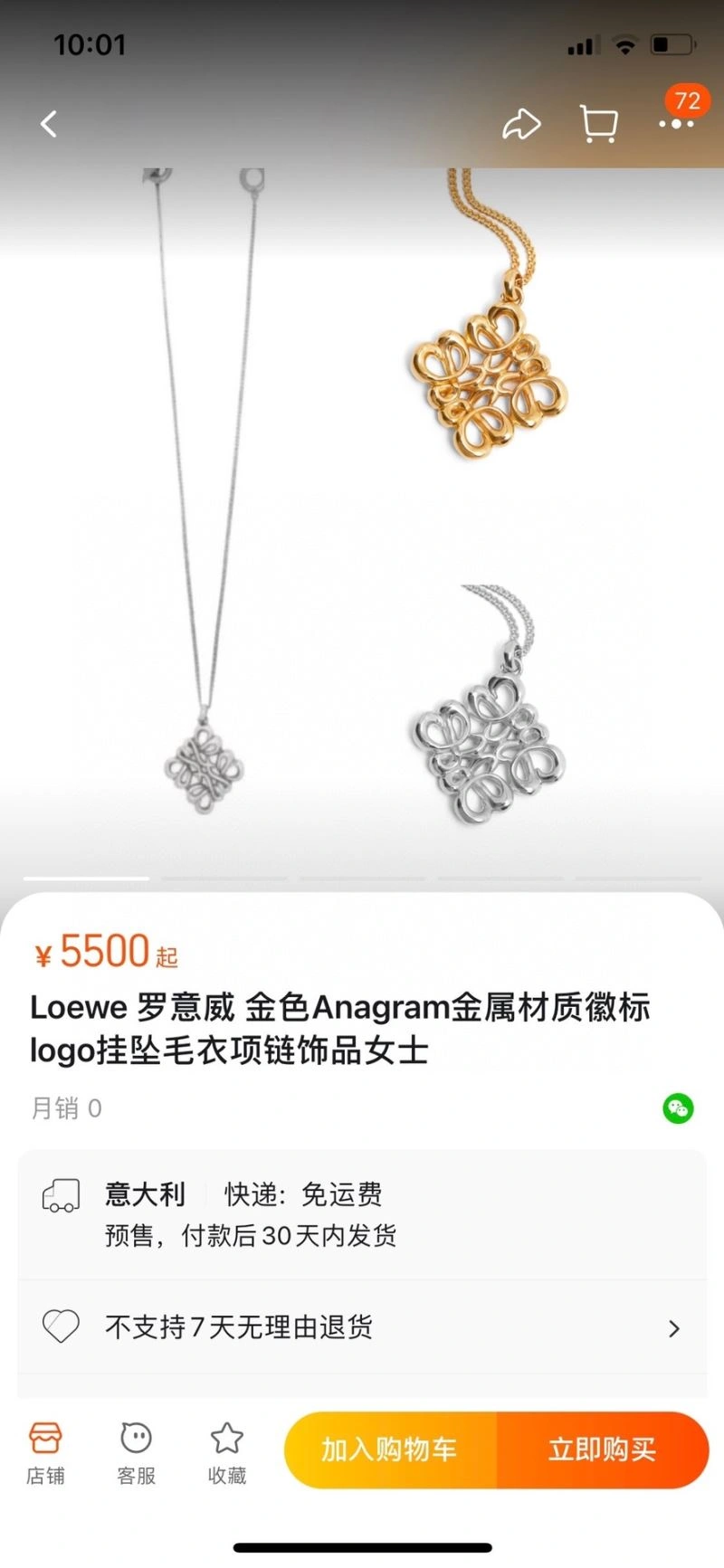Tap the green WeChat share icon

click(x=678, y=1108)
